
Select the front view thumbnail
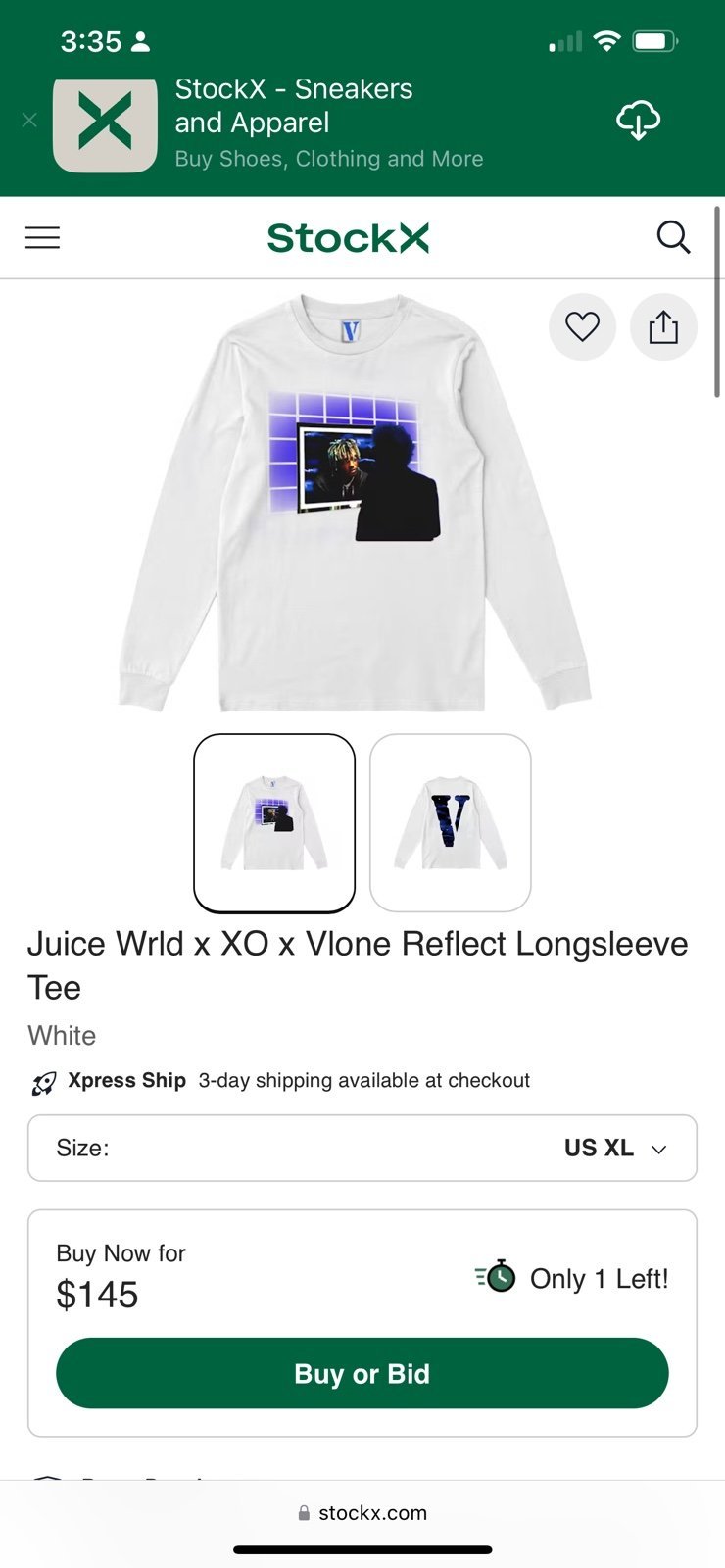coord(274,823)
